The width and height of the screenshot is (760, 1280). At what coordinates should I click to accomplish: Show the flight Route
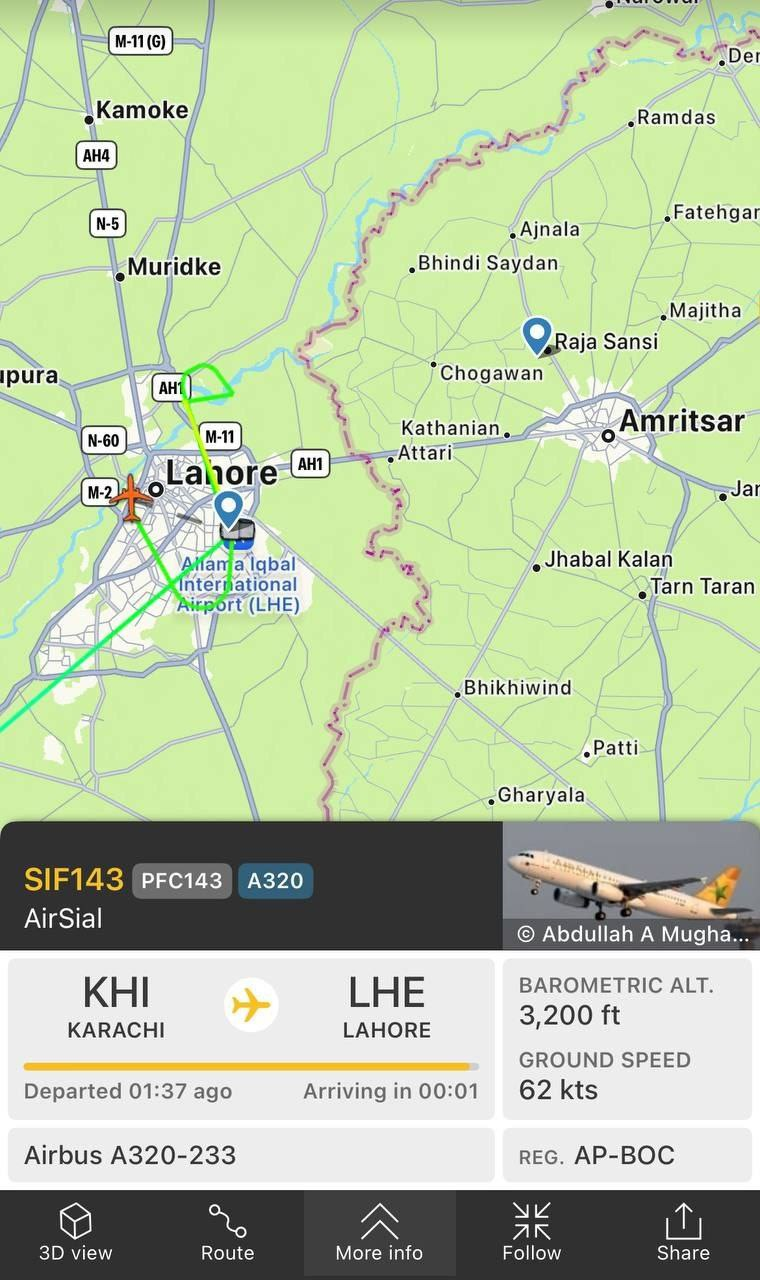(x=228, y=1234)
